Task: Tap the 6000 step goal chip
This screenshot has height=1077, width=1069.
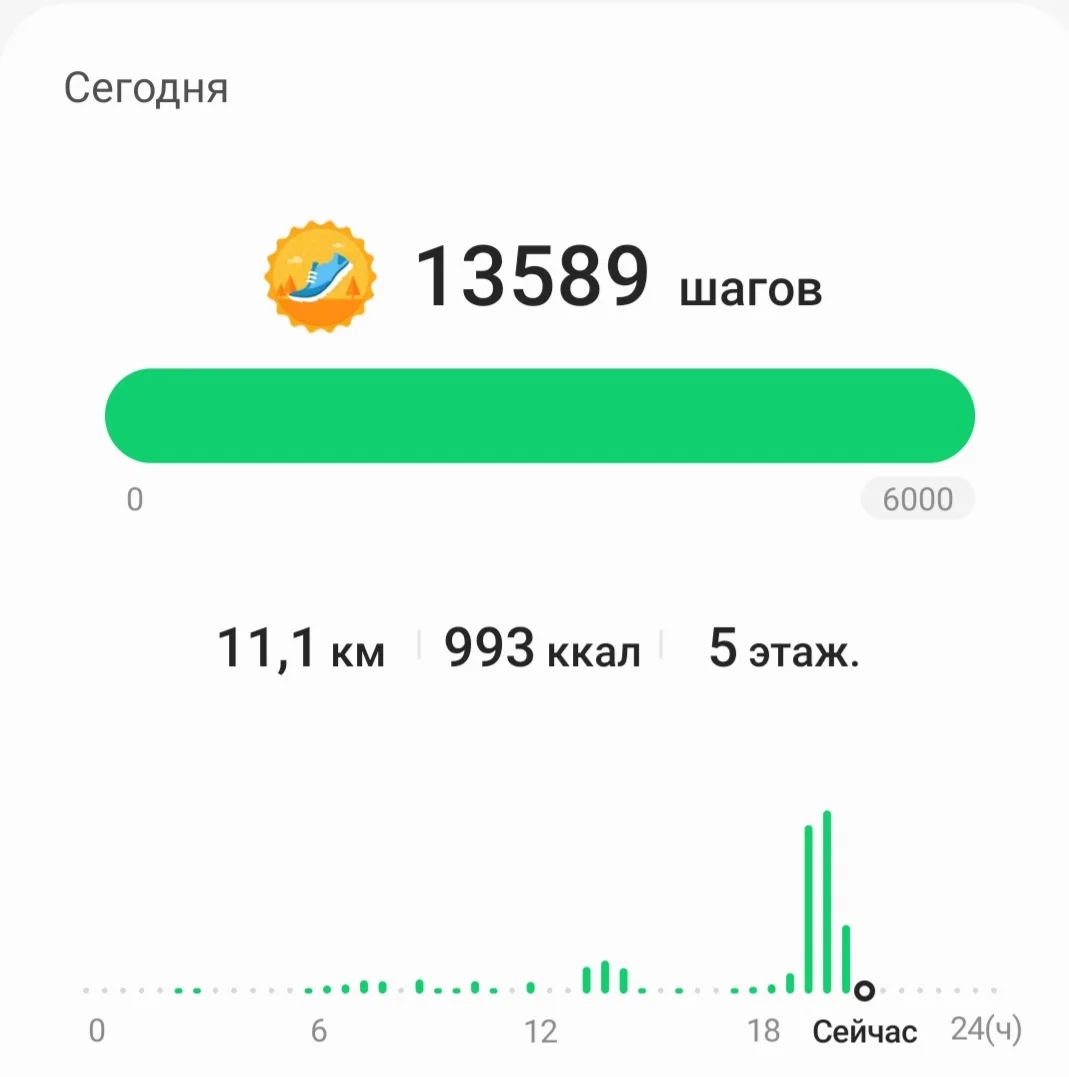Action: [x=917, y=498]
